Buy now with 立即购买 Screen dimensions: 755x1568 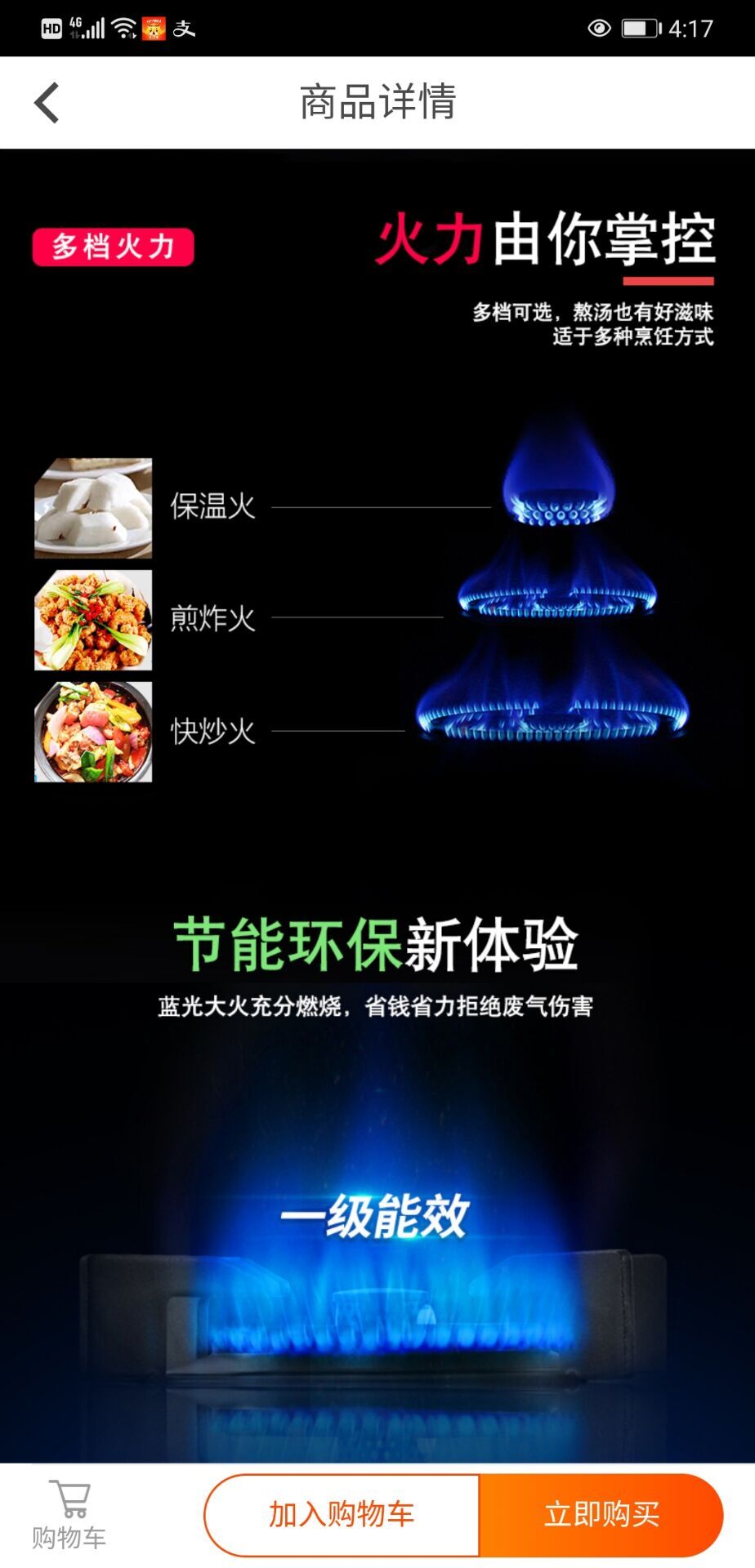click(601, 1515)
